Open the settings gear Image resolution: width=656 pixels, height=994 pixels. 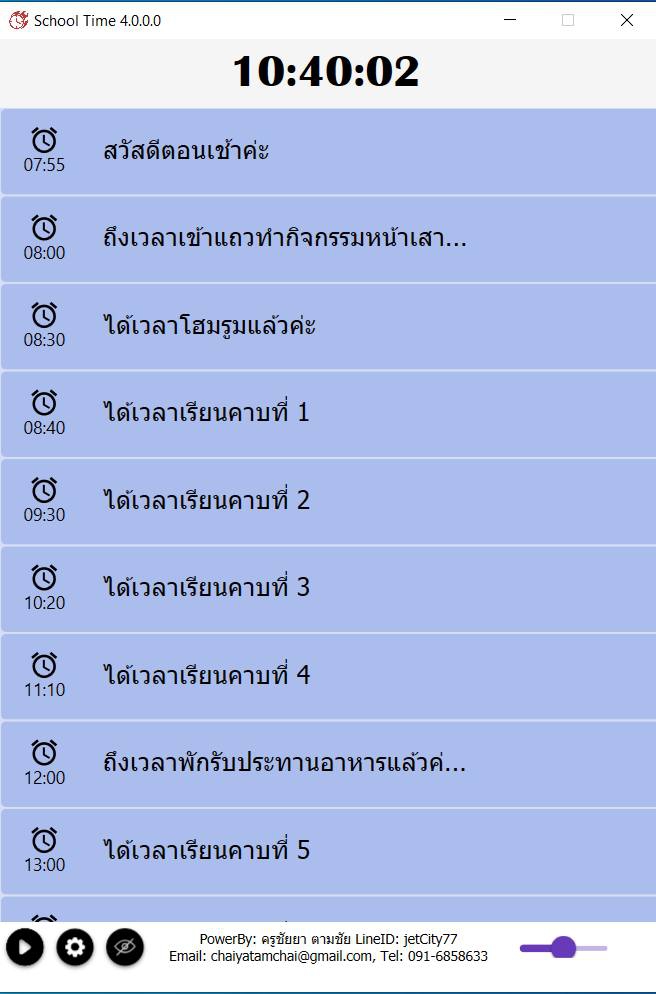[75, 947]
